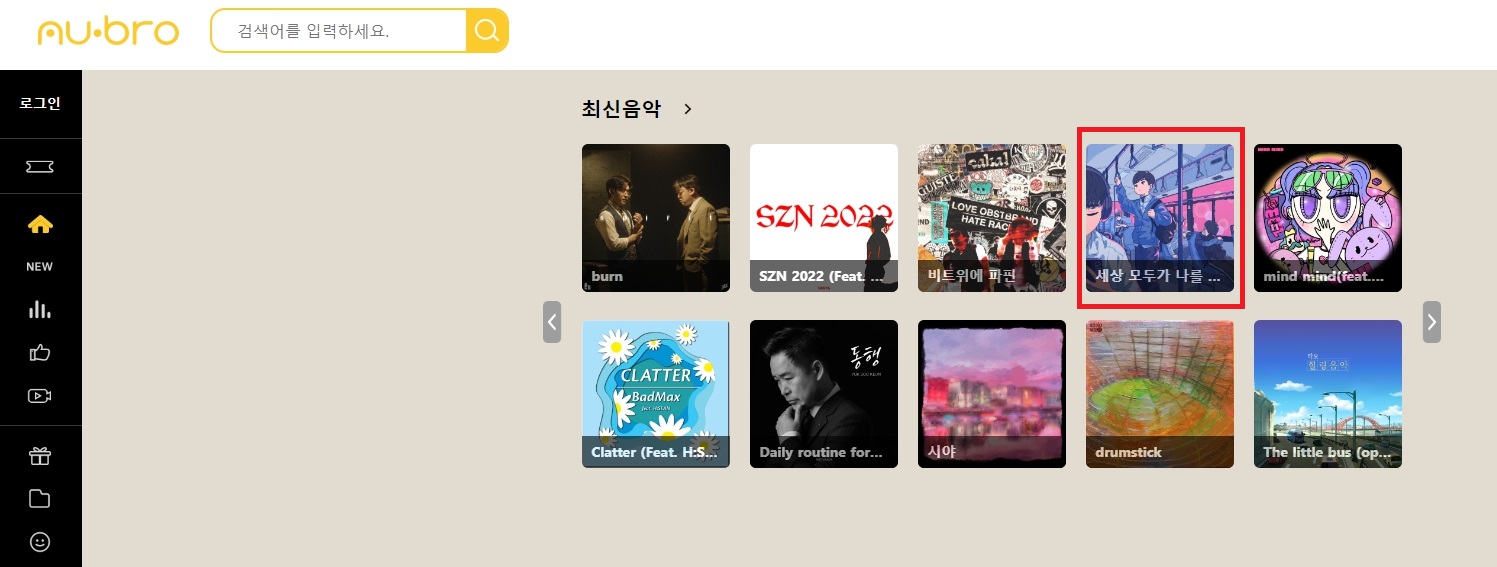
Task: Go to the home icon in the sidebar
Action: [x=40, y=225]
